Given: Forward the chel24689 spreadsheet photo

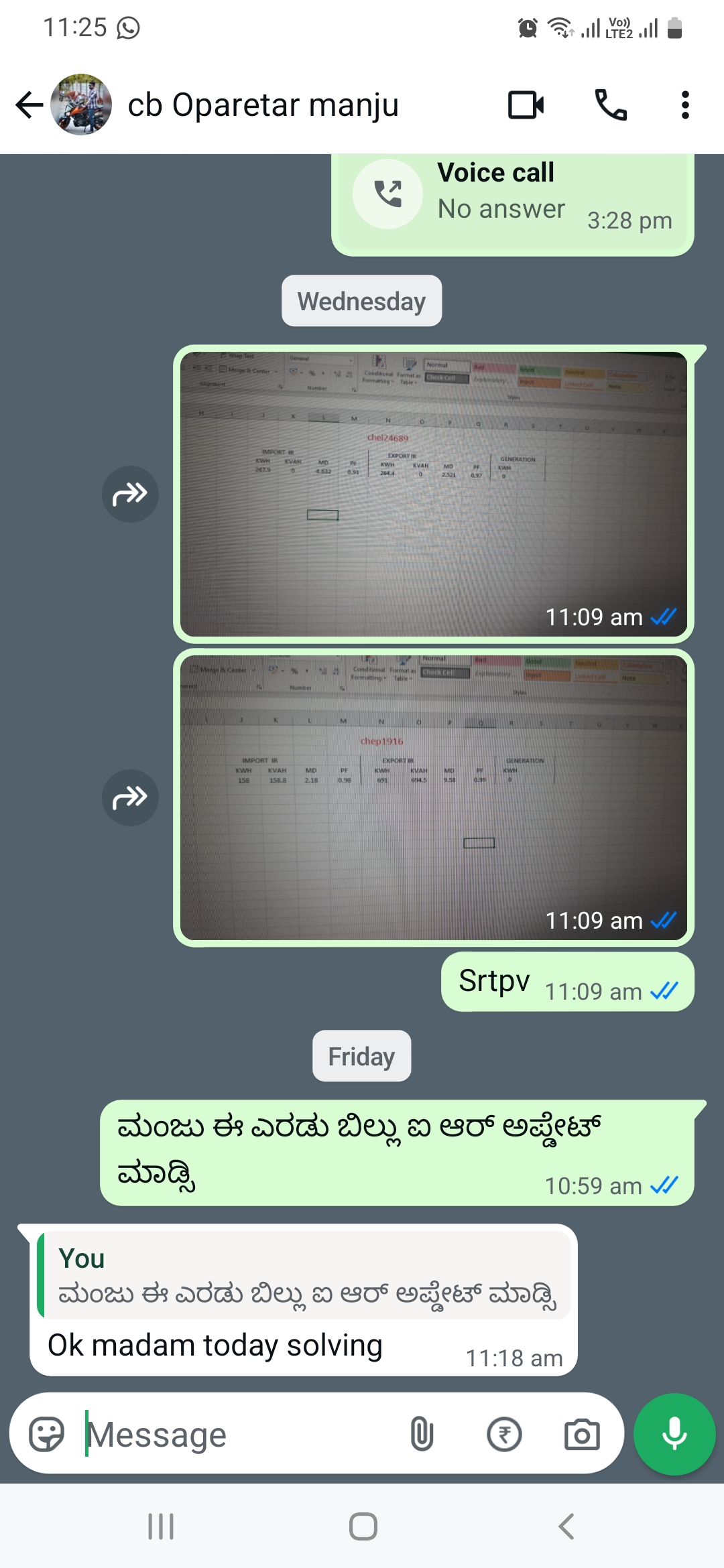Looking at the screenshot, I should [x=130, y=495].
